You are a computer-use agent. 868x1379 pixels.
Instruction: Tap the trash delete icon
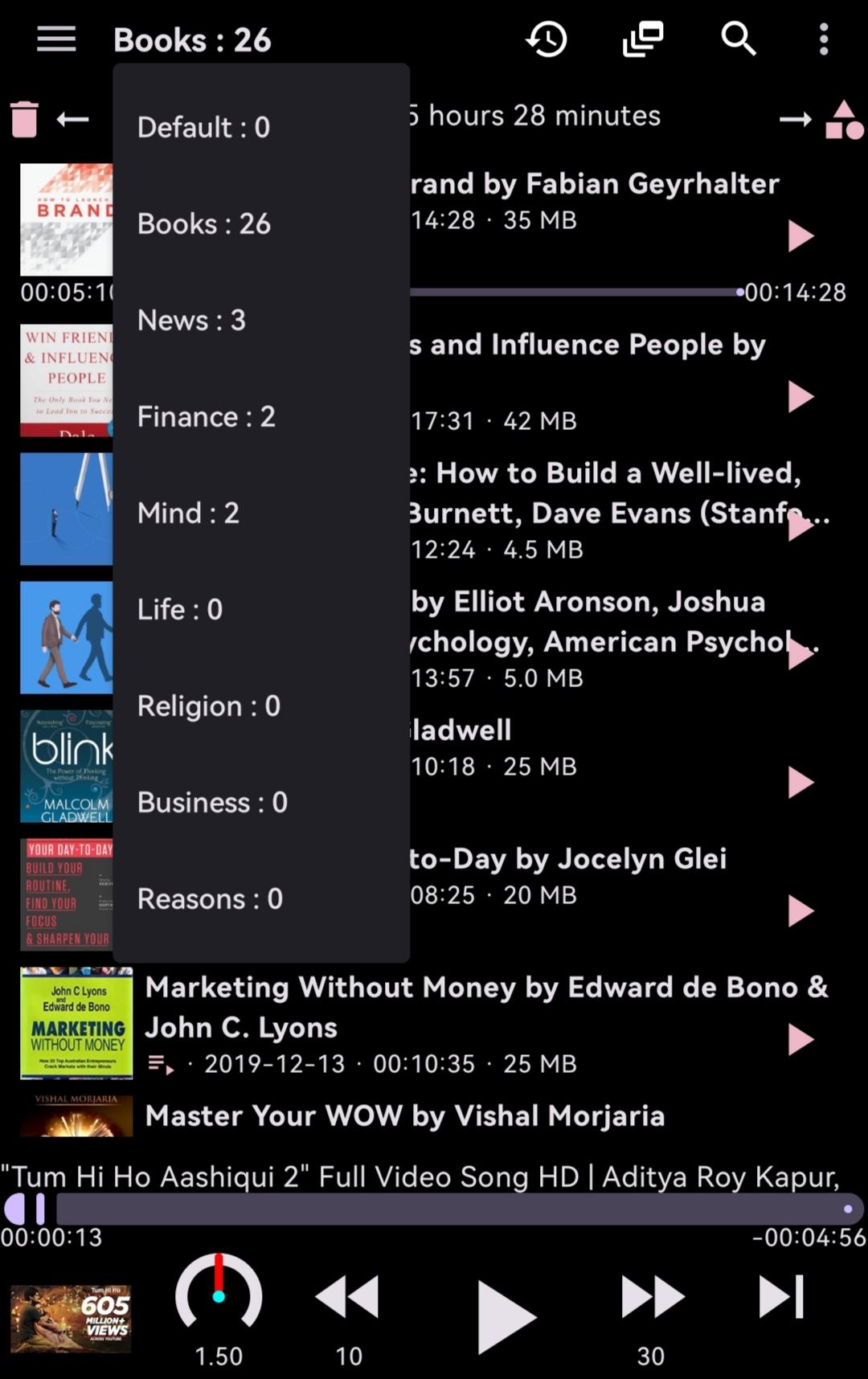click(x=24, y=120)
